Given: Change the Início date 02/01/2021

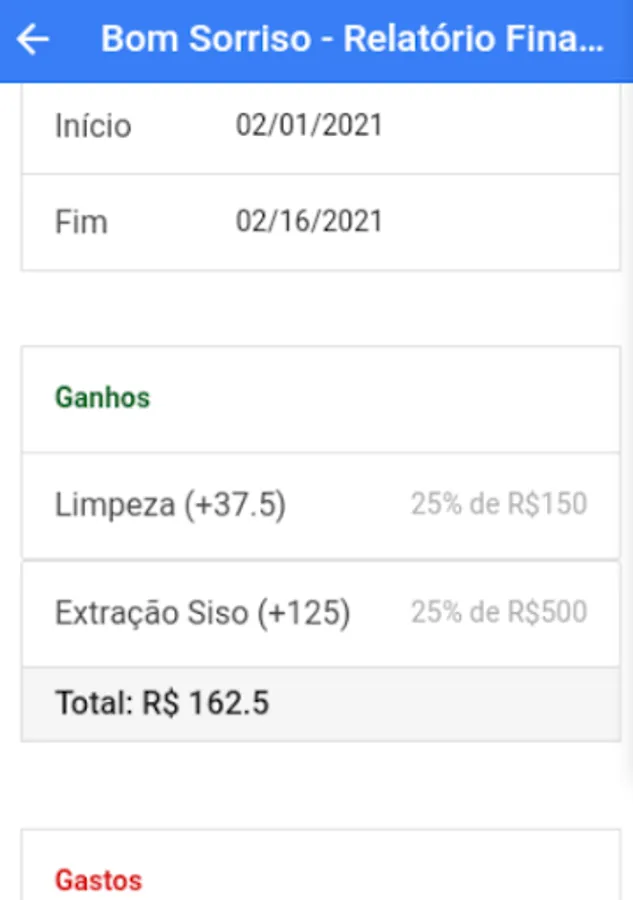Looking at the screenshot, I should click(x=309, y=126).
